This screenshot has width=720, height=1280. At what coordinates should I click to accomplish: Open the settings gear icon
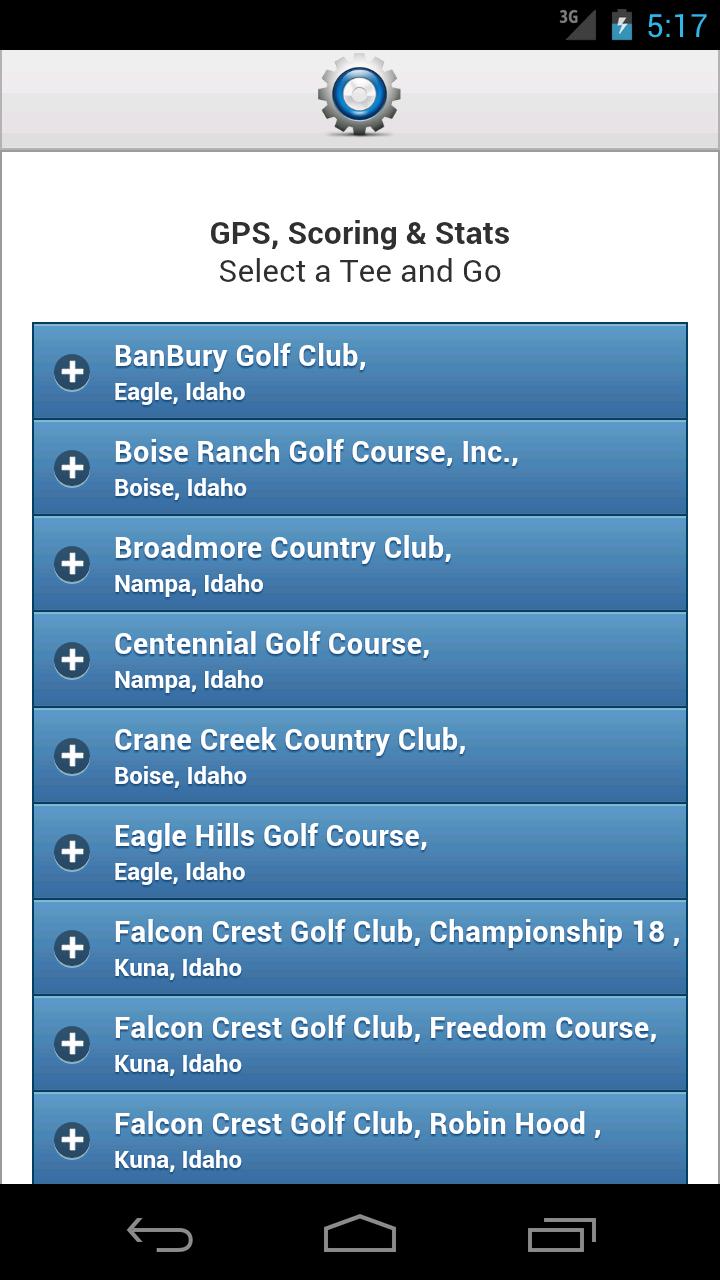click(359, 96)
